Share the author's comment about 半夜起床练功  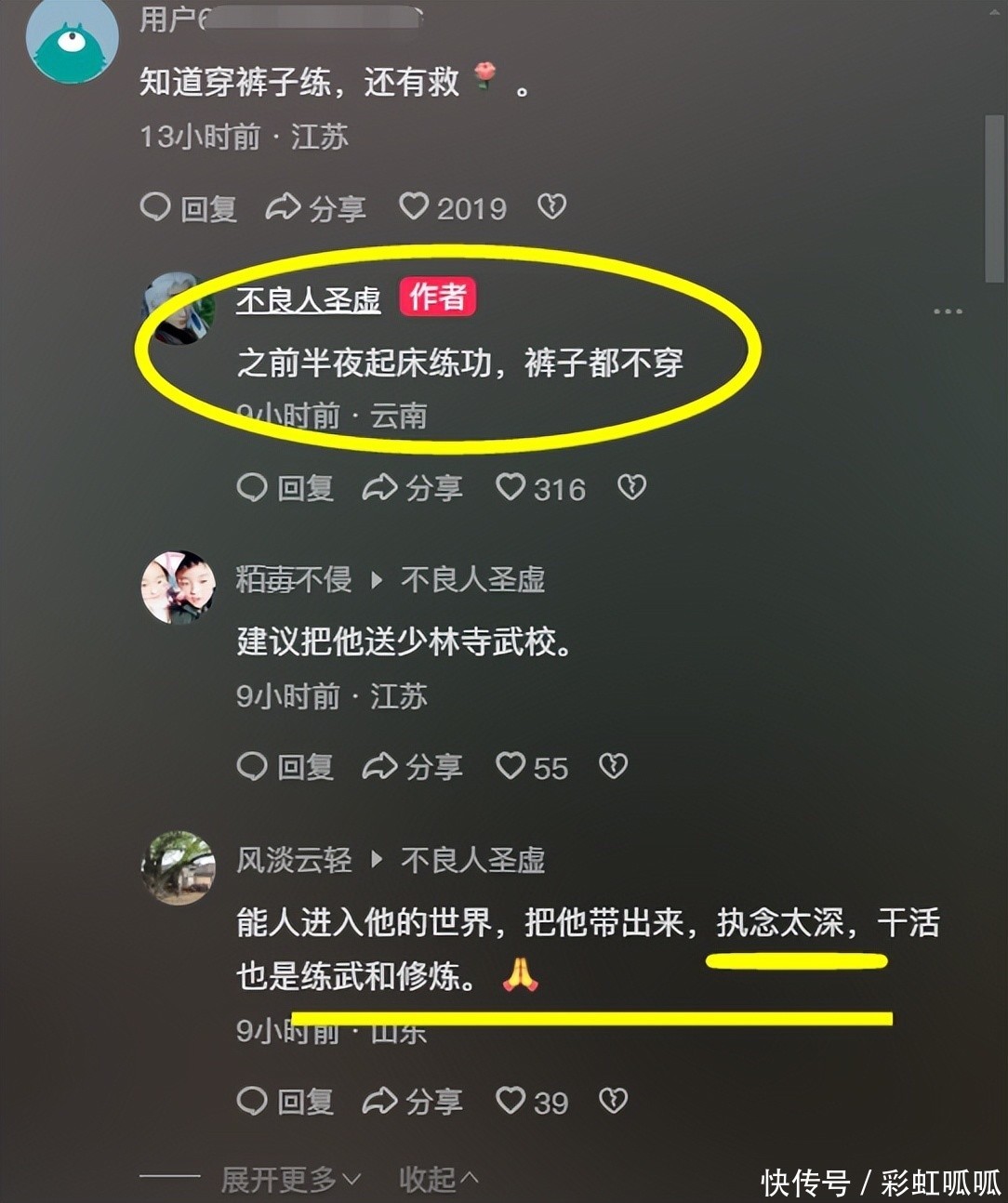click(413, 488)
